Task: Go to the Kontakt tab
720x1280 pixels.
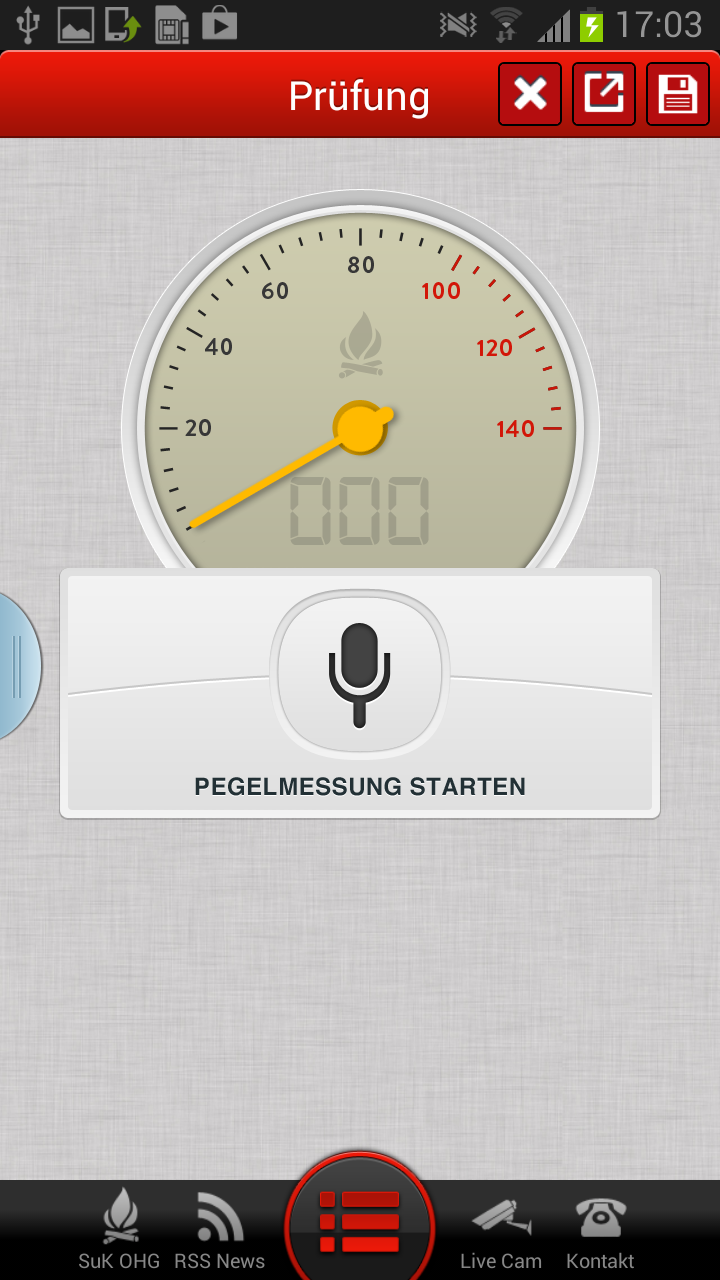Action: 600,1230
